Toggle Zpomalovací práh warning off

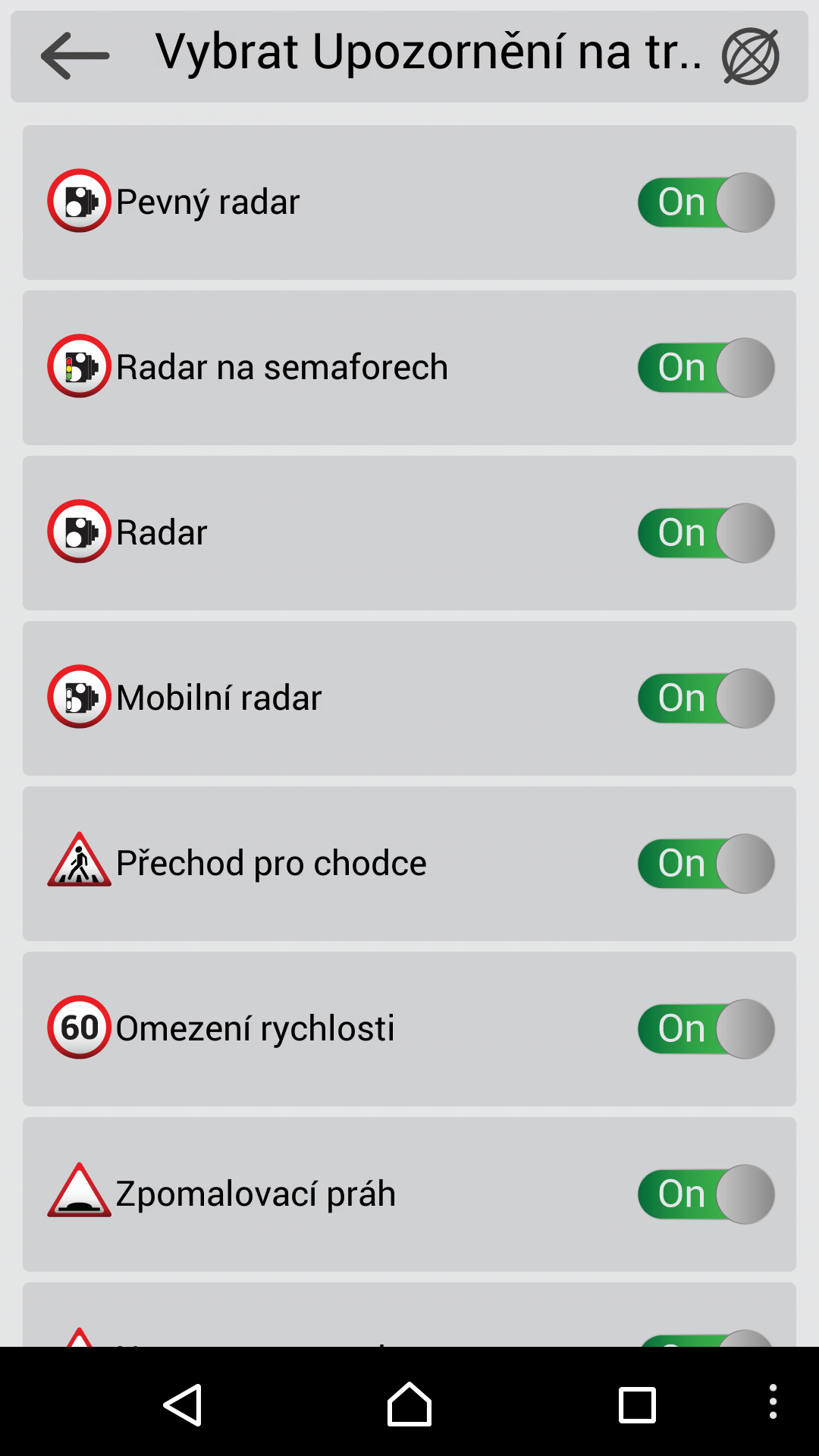pyautogui.click(x=706, y=1194)
